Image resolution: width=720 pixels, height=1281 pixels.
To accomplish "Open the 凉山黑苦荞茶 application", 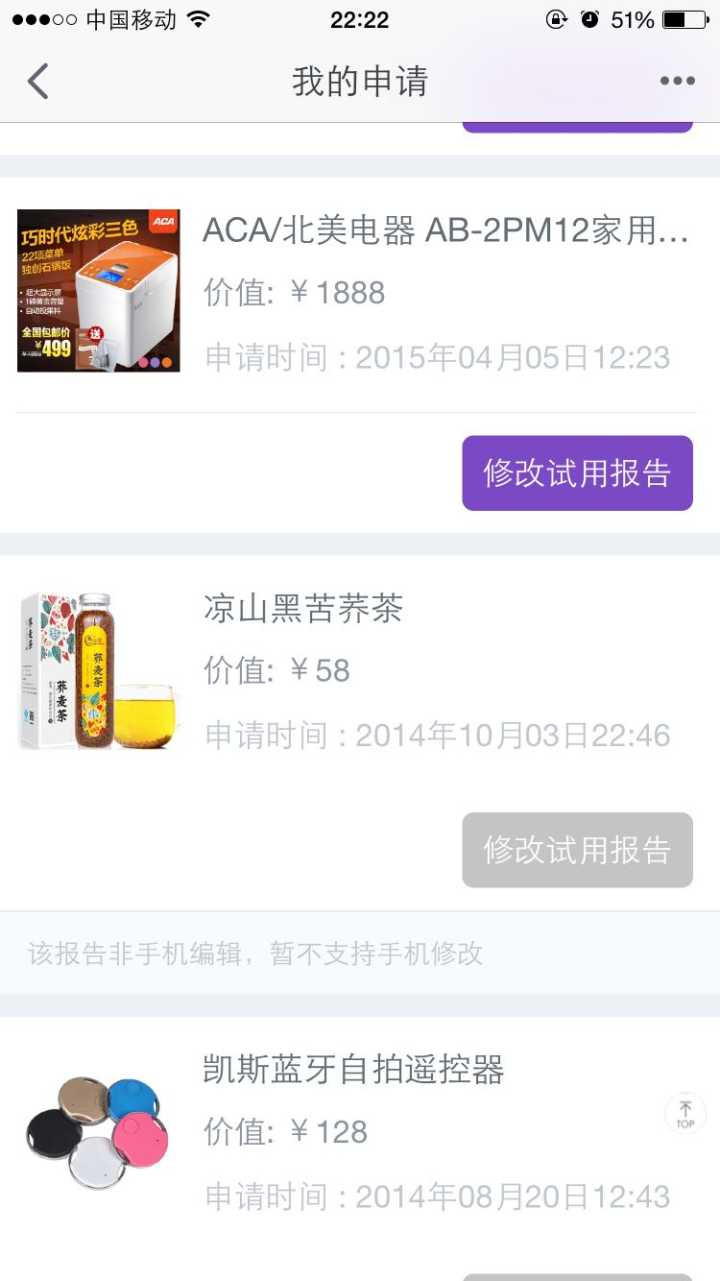I will pyautogui.click(x=303, y=608).
